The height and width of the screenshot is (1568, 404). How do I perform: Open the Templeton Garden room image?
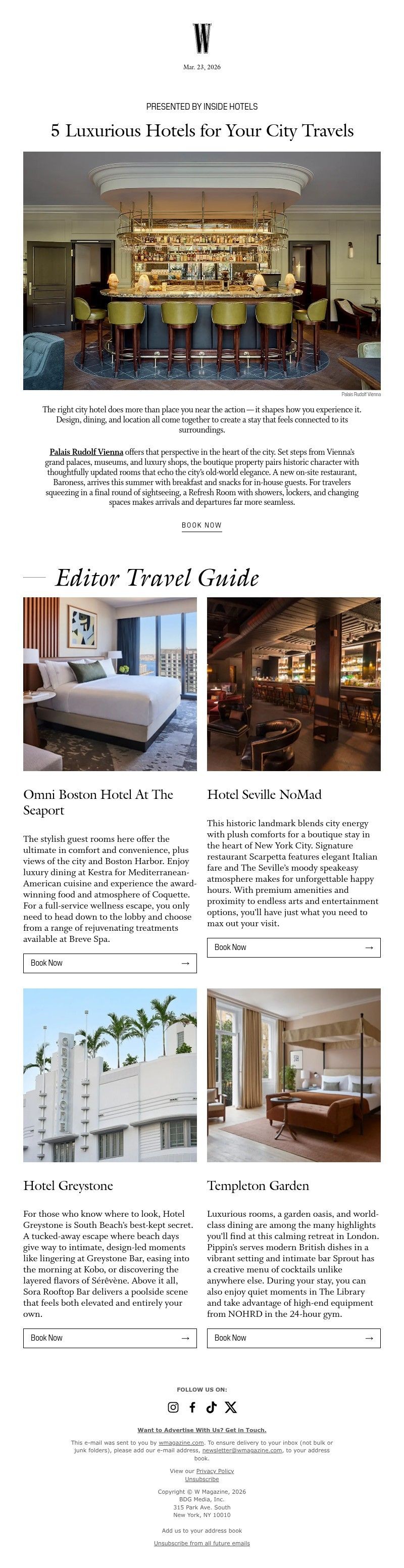(x=293, y=1075)
